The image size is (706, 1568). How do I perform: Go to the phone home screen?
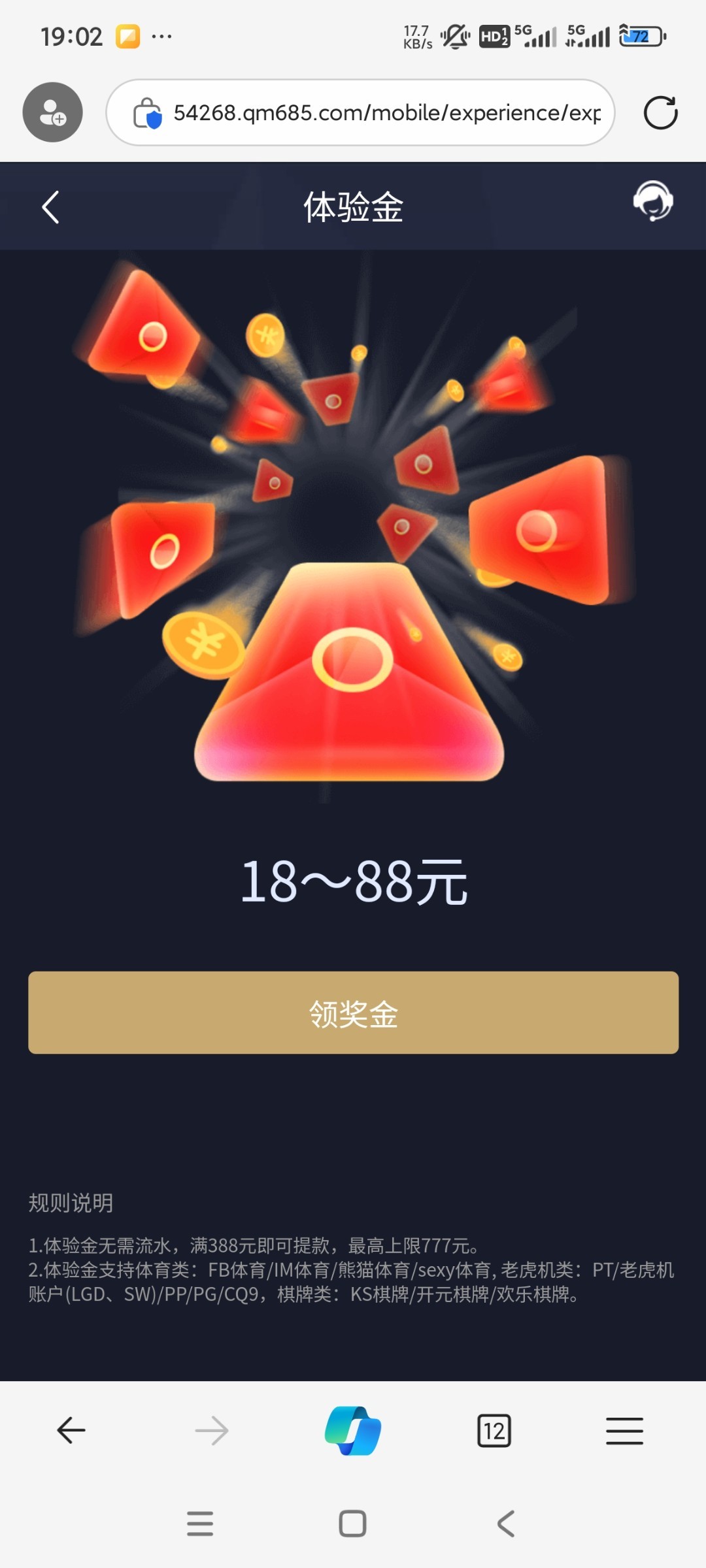pyautogui.click(x=352, y=1524)
